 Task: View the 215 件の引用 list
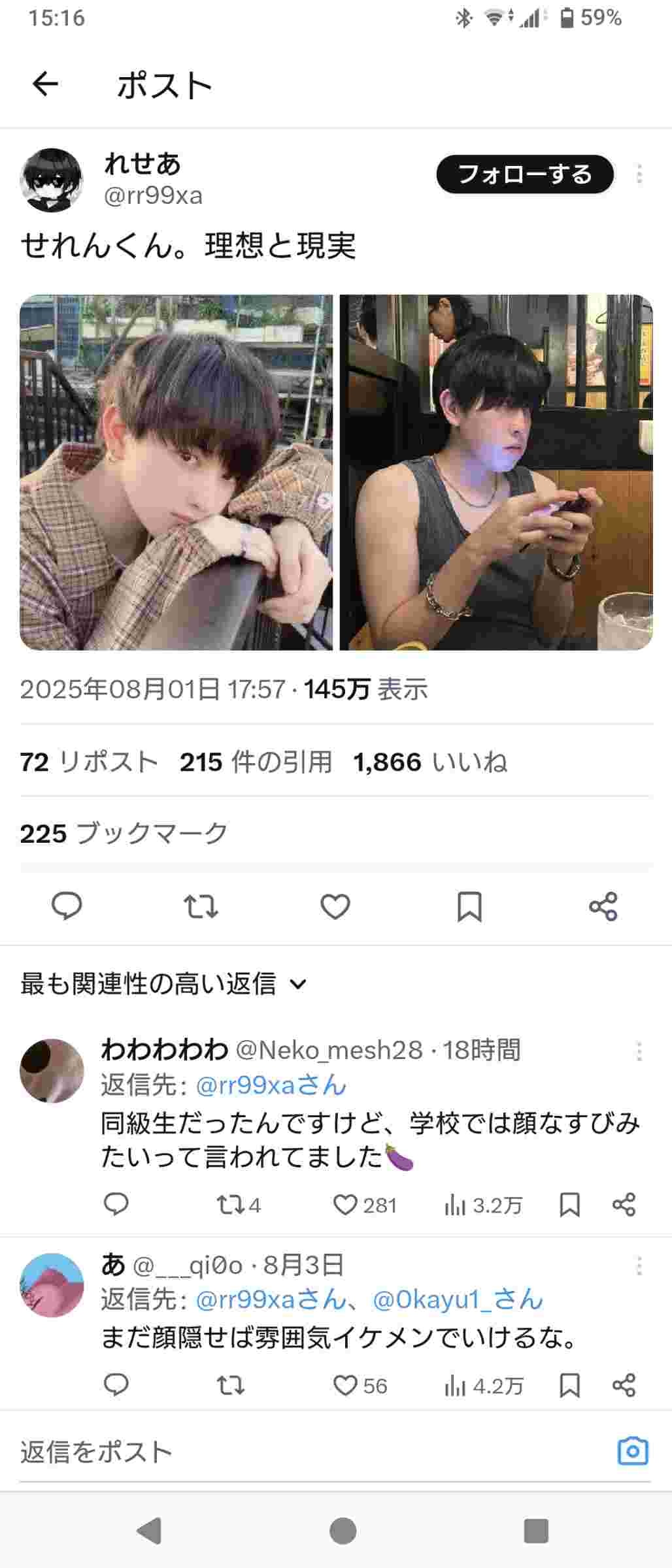pos(256,762)
